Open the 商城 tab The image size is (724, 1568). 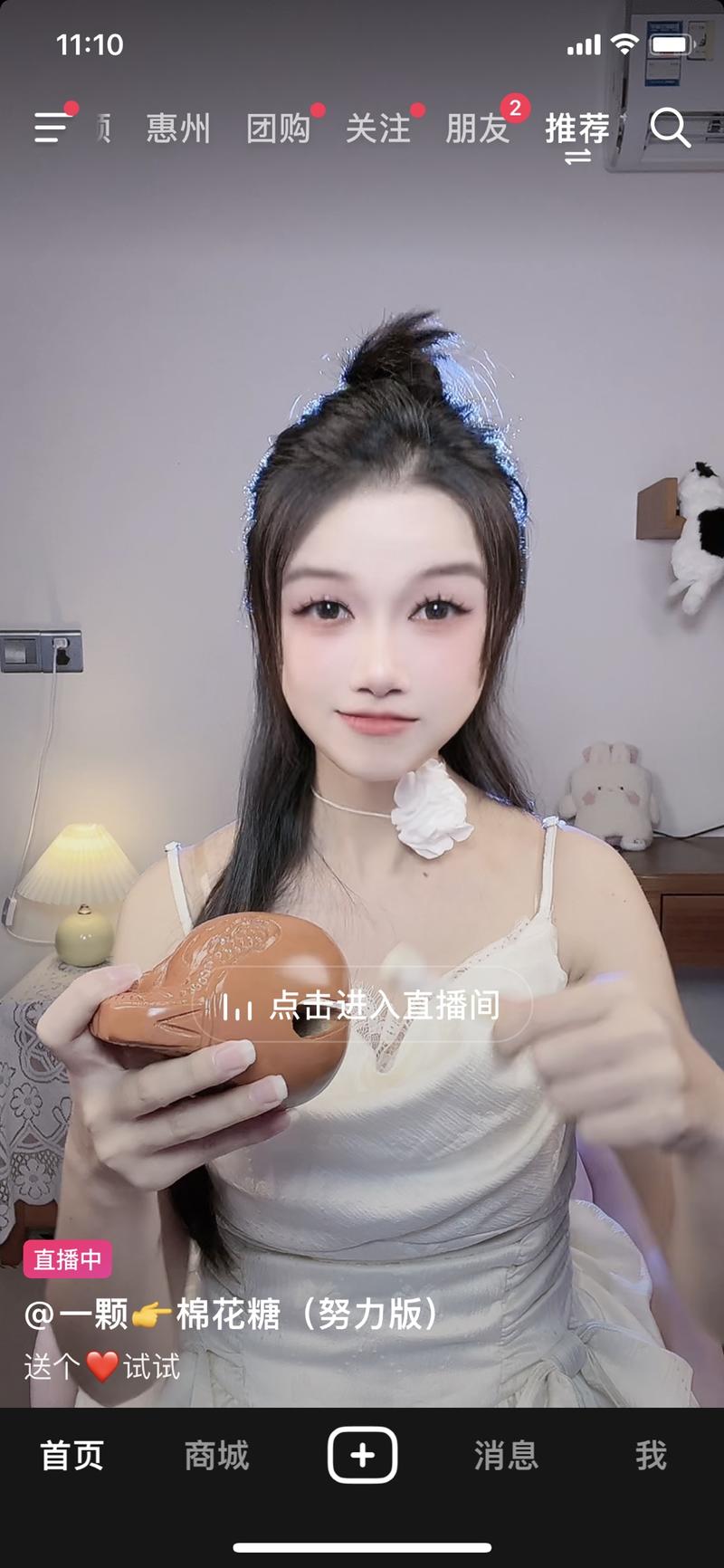pos(216,1456)
